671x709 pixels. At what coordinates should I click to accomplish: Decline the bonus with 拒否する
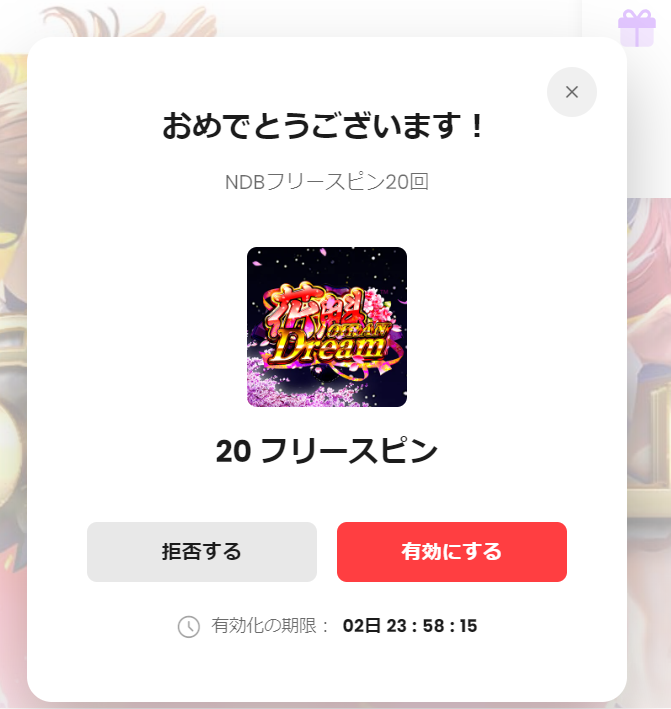(x=202, y=552)
